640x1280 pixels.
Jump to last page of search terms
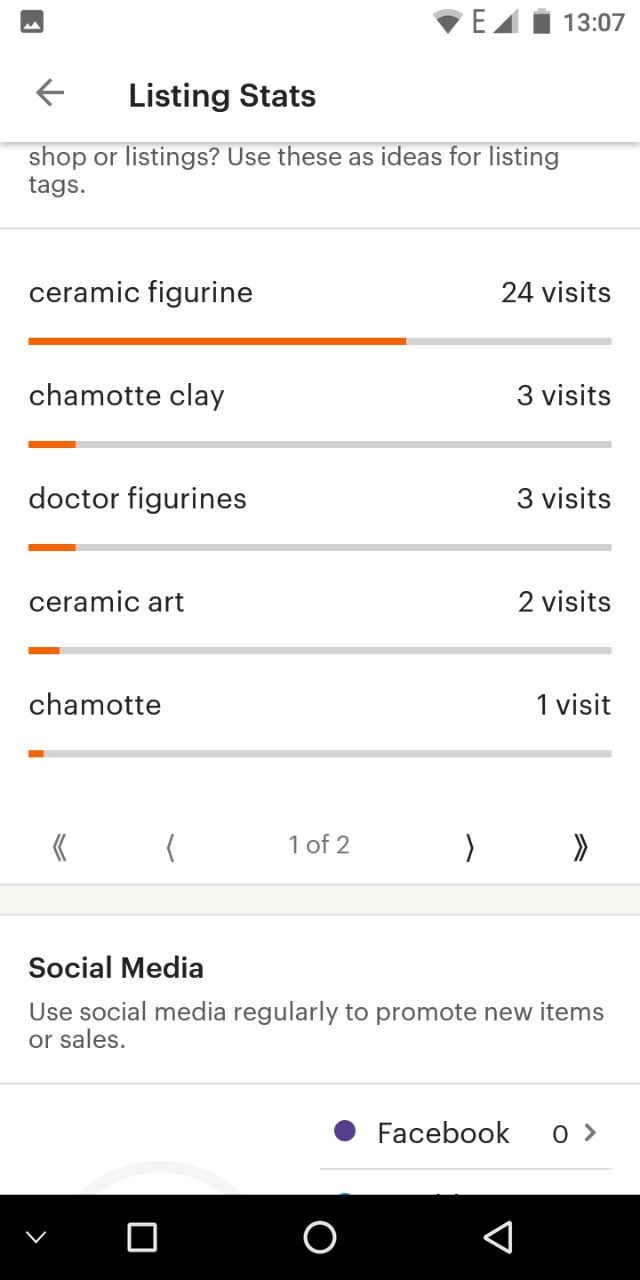(580, 847)
